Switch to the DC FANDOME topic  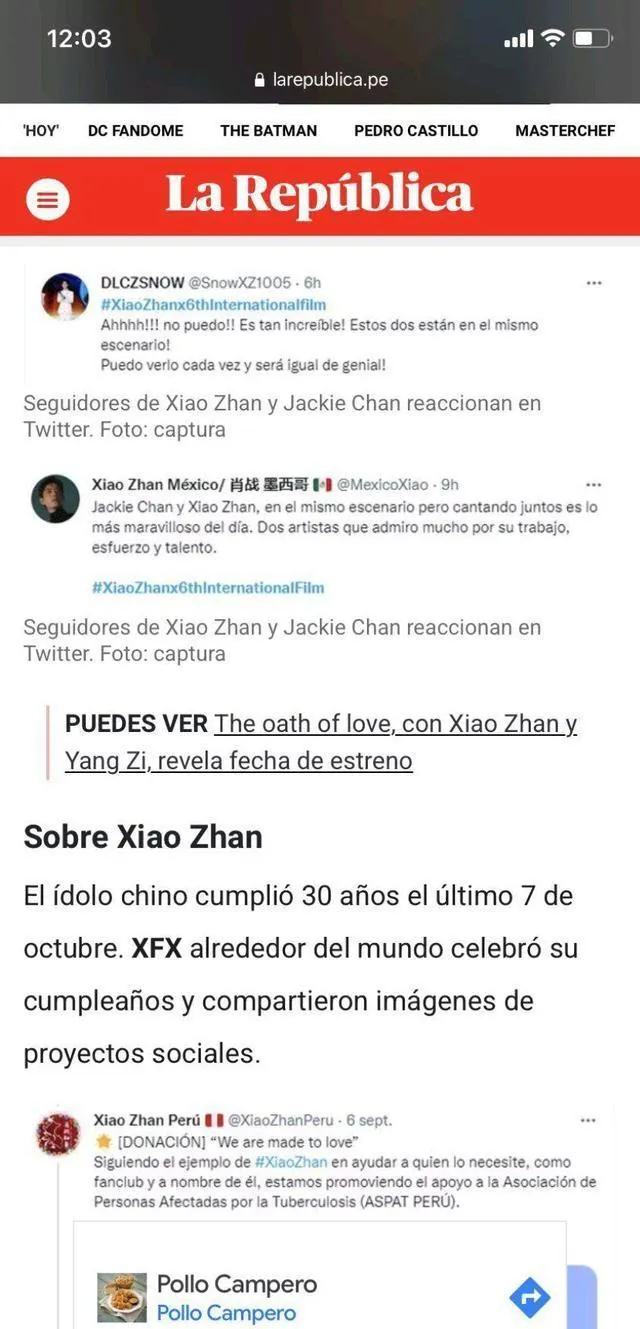click(x=135, y=131)
